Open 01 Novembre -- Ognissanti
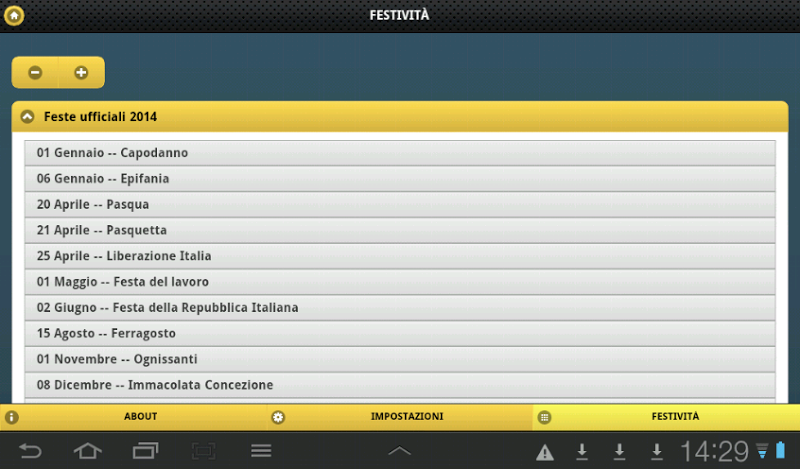Screen dimensions: 800x469 [400, 359]
